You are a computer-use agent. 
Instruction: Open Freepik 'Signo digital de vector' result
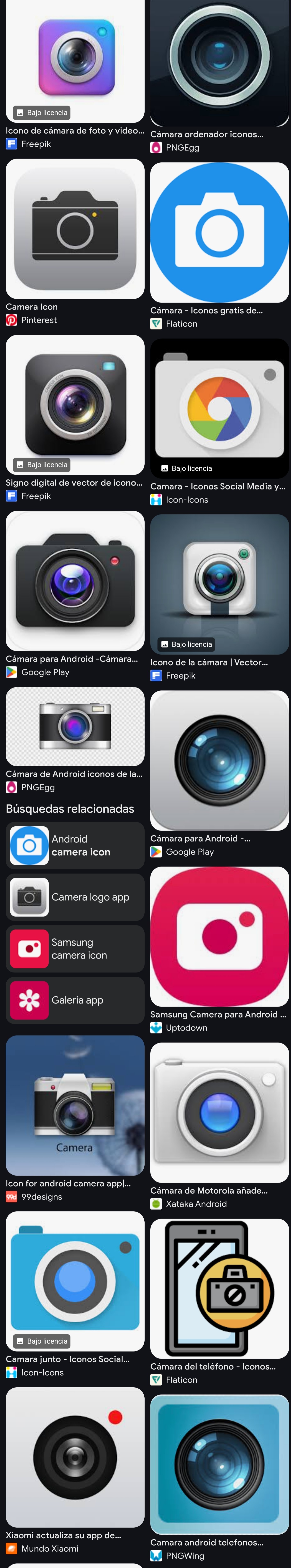(75, 404)
